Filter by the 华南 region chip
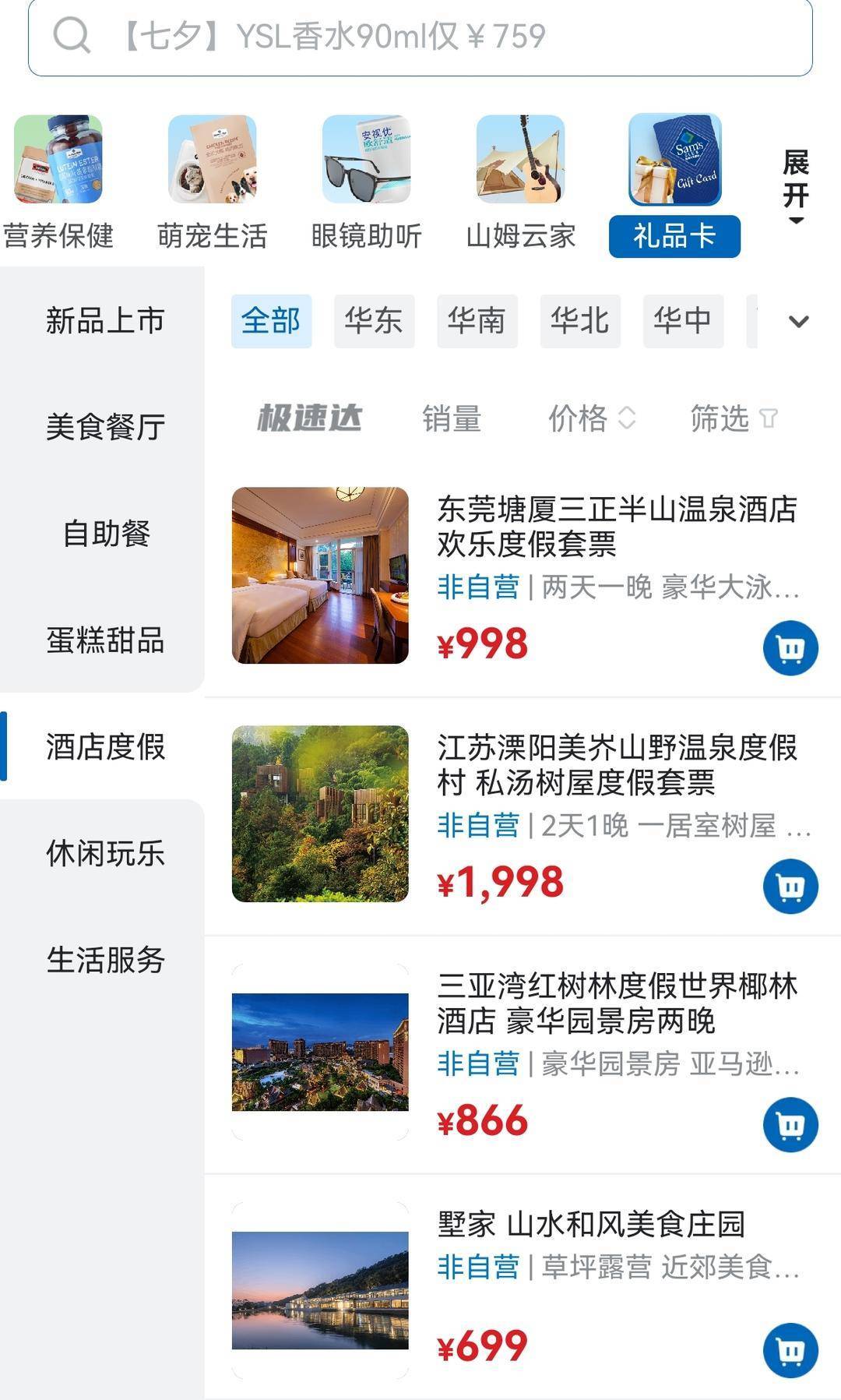841x1400 pixels. tap(477, 321)
